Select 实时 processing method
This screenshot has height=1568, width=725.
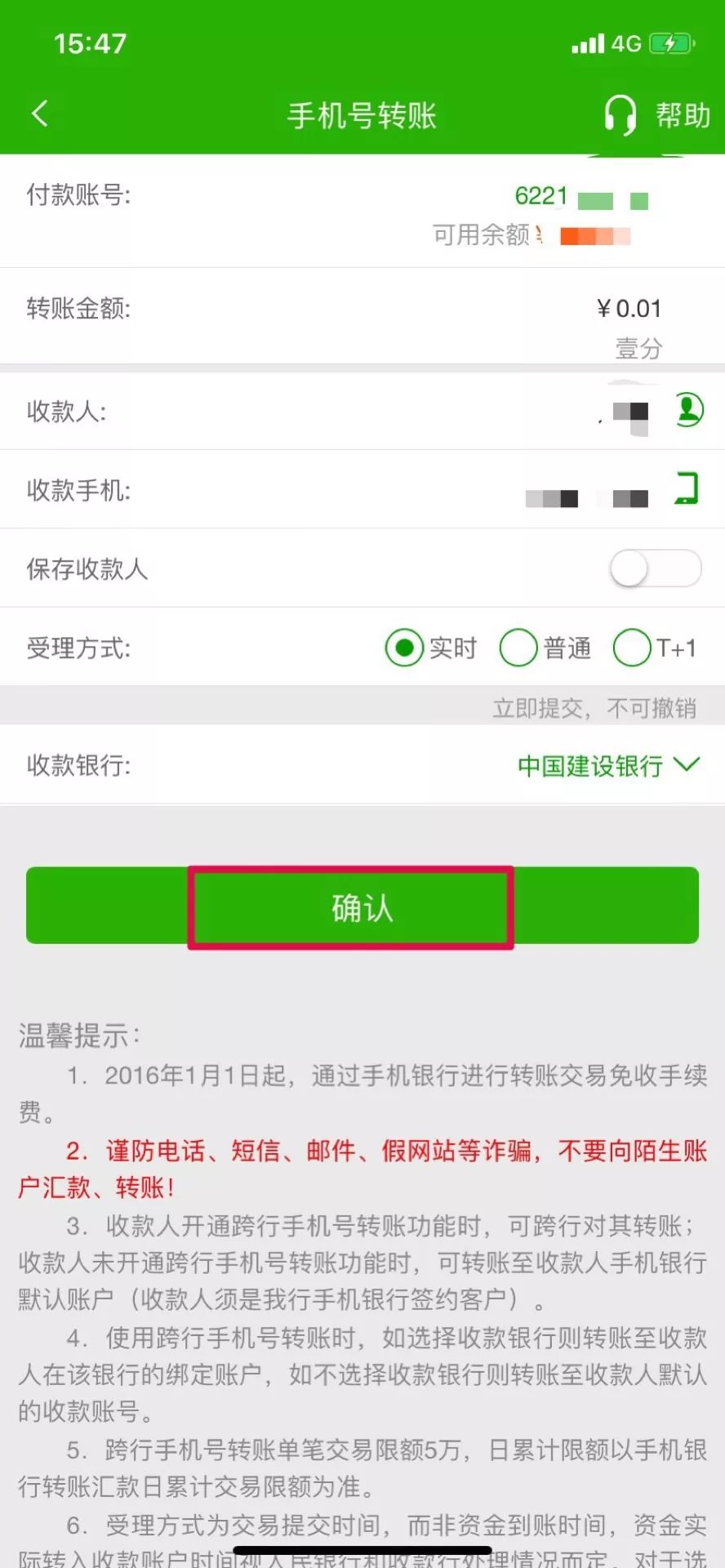[404, 648]
